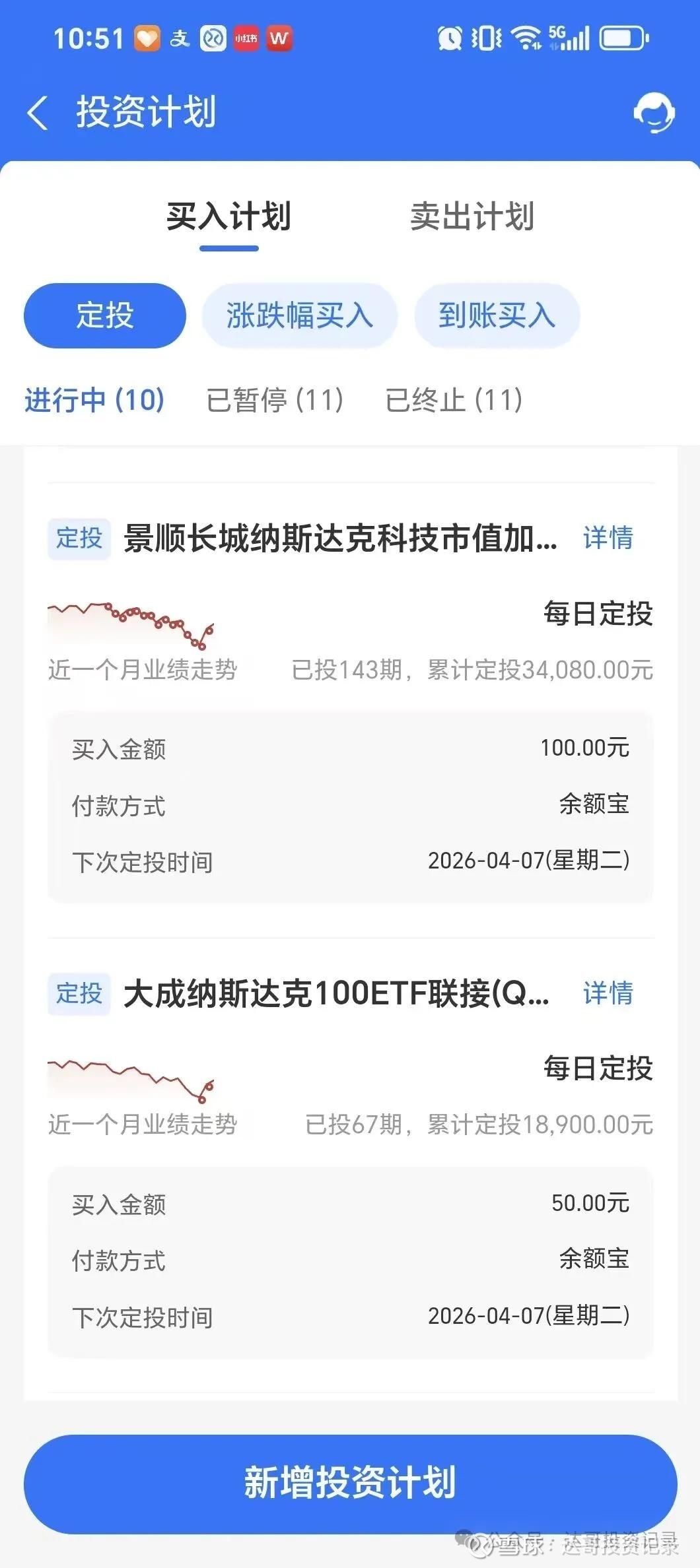Show 进行中 (10) plans
Image resolution: width=700 pixels, height=1568 pixels.
[x=94, y=400]
